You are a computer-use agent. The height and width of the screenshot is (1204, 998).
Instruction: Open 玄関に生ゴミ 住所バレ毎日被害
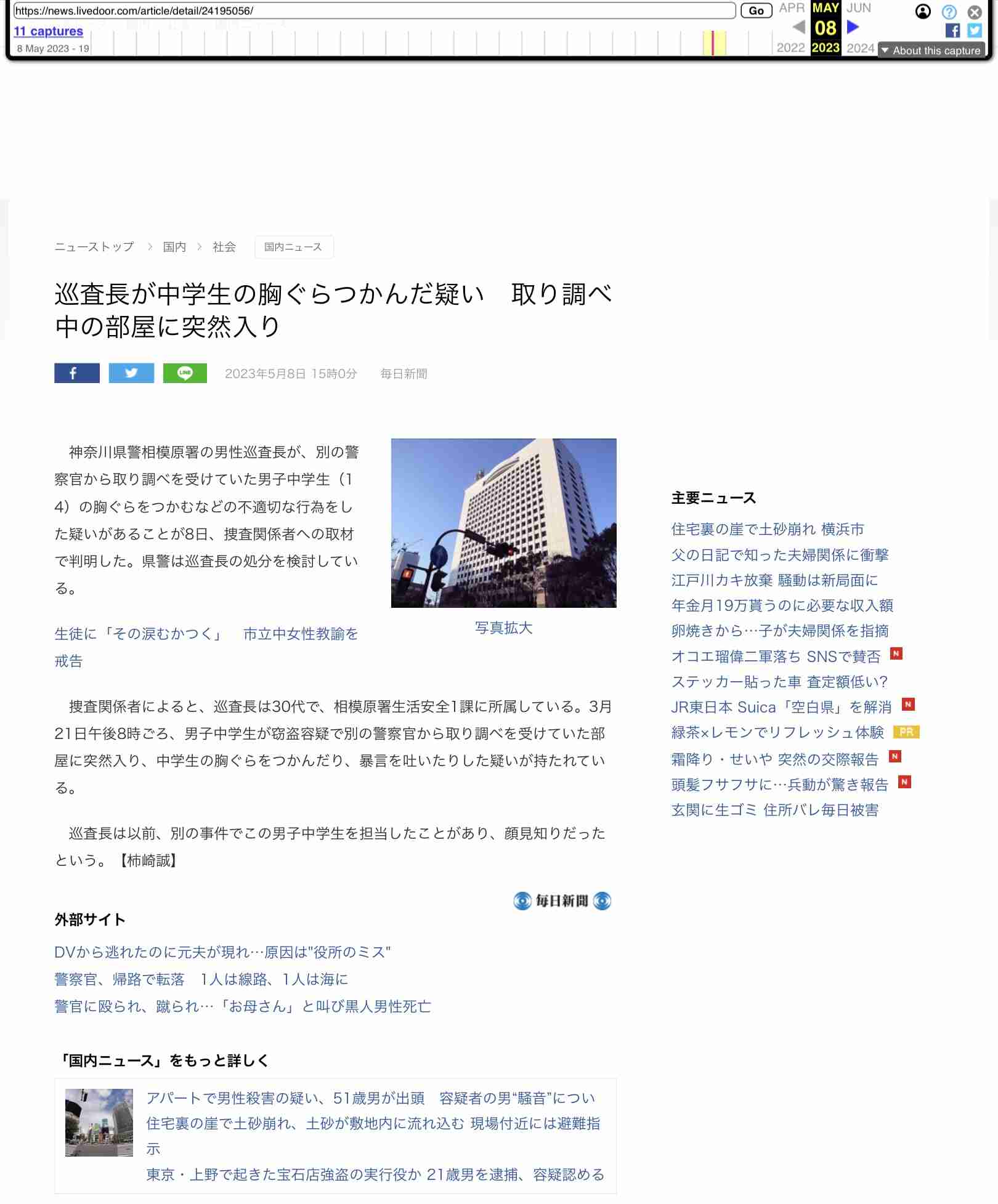[775, 810]
